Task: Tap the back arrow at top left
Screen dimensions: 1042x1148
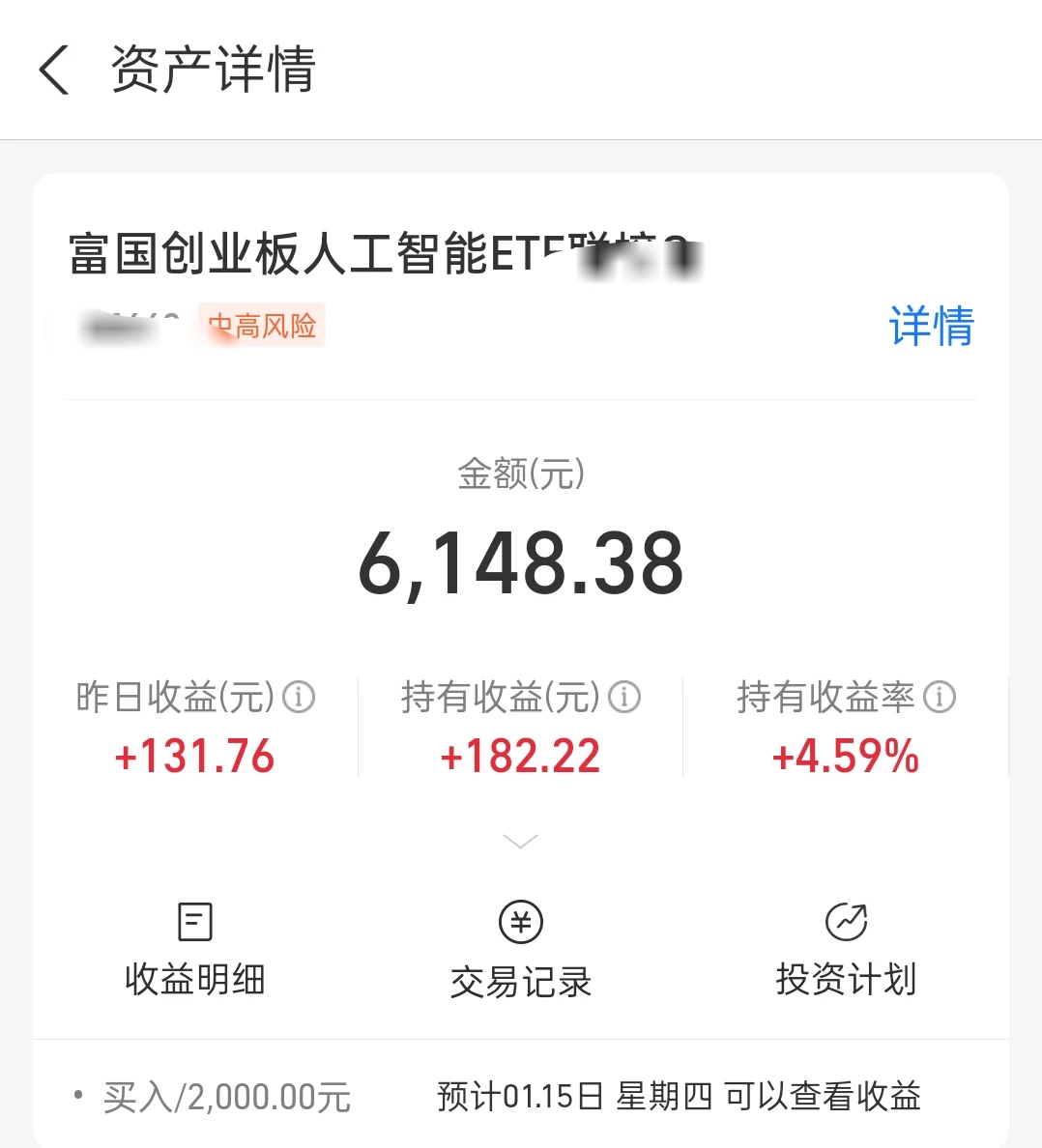Action: click(53, 72)
